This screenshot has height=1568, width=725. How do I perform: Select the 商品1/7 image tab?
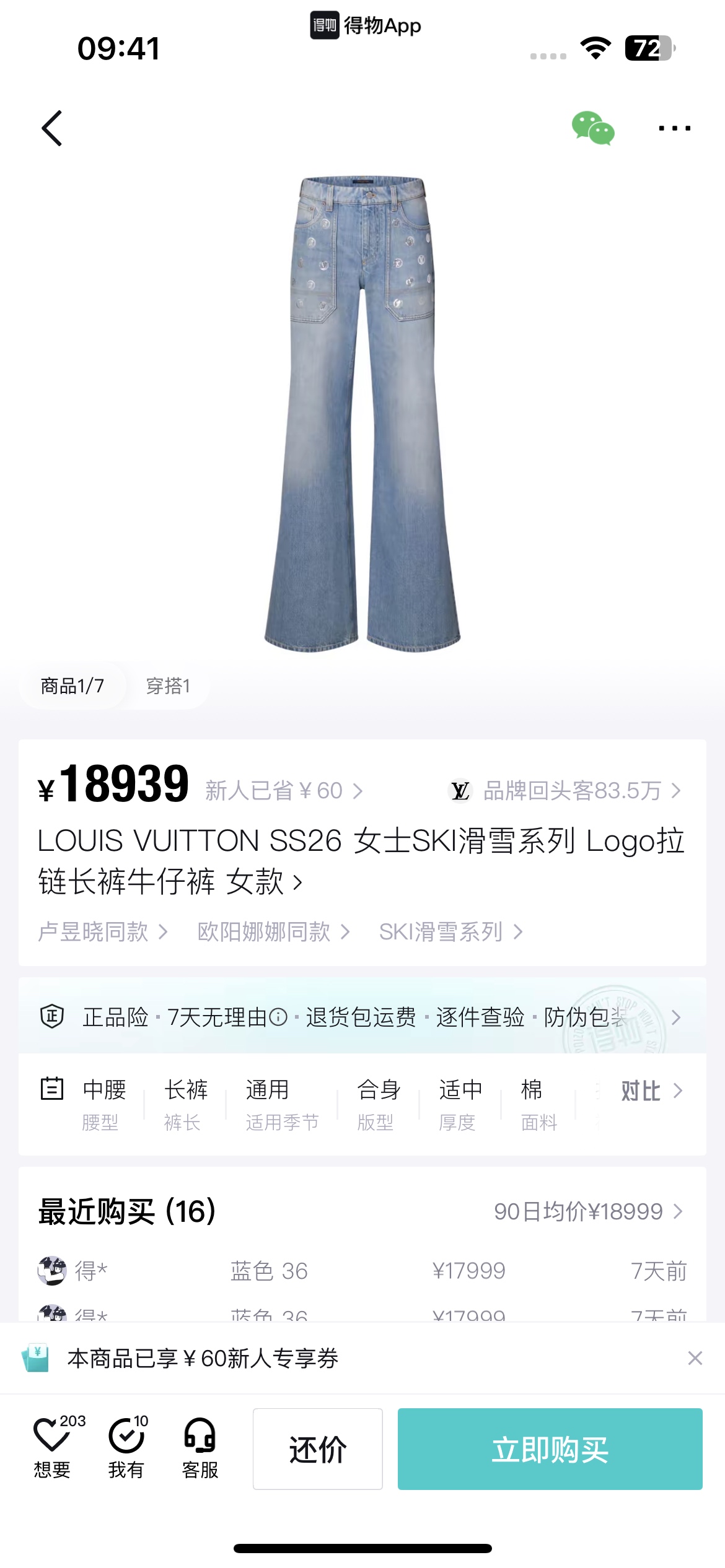pyautogui.click(x=72, y=686)
